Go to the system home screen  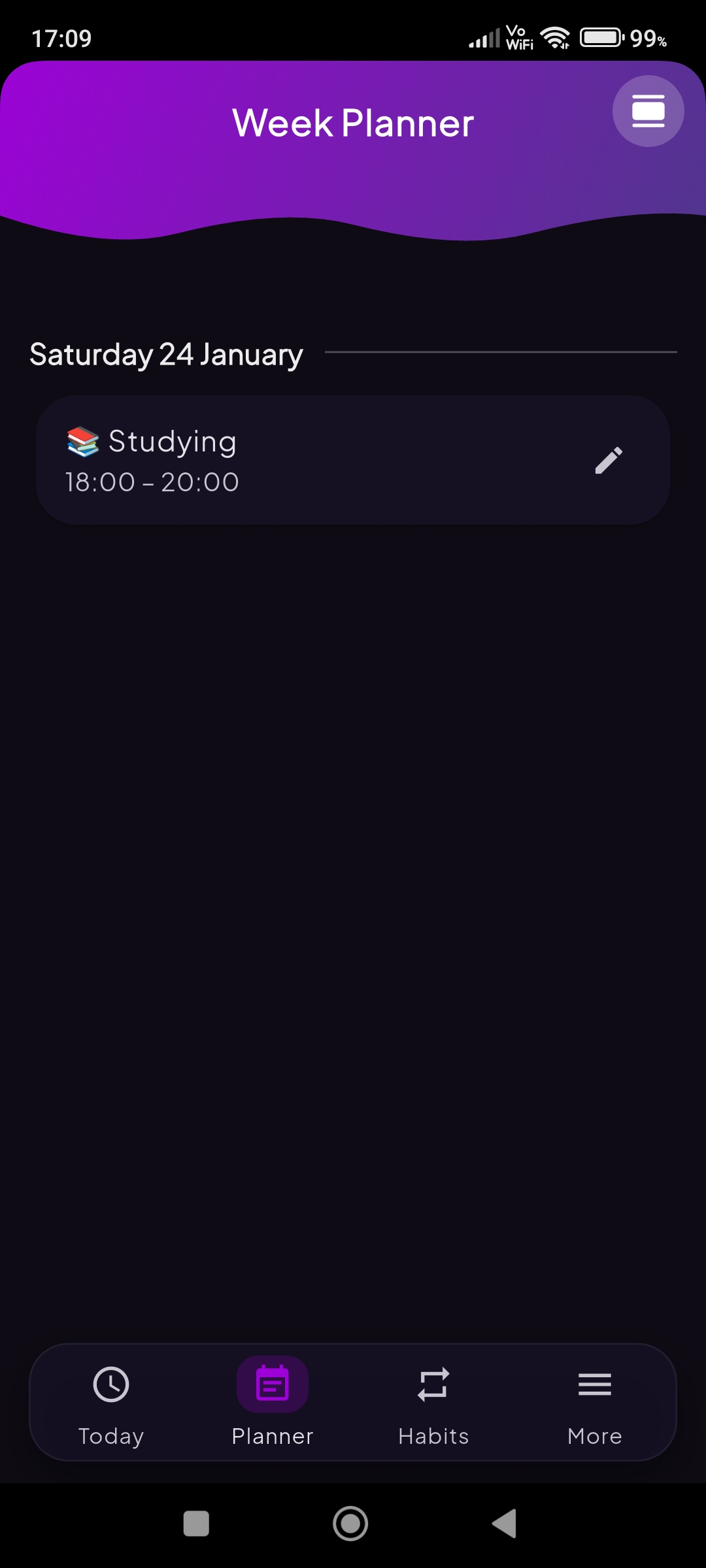[x=350, y=1524]
